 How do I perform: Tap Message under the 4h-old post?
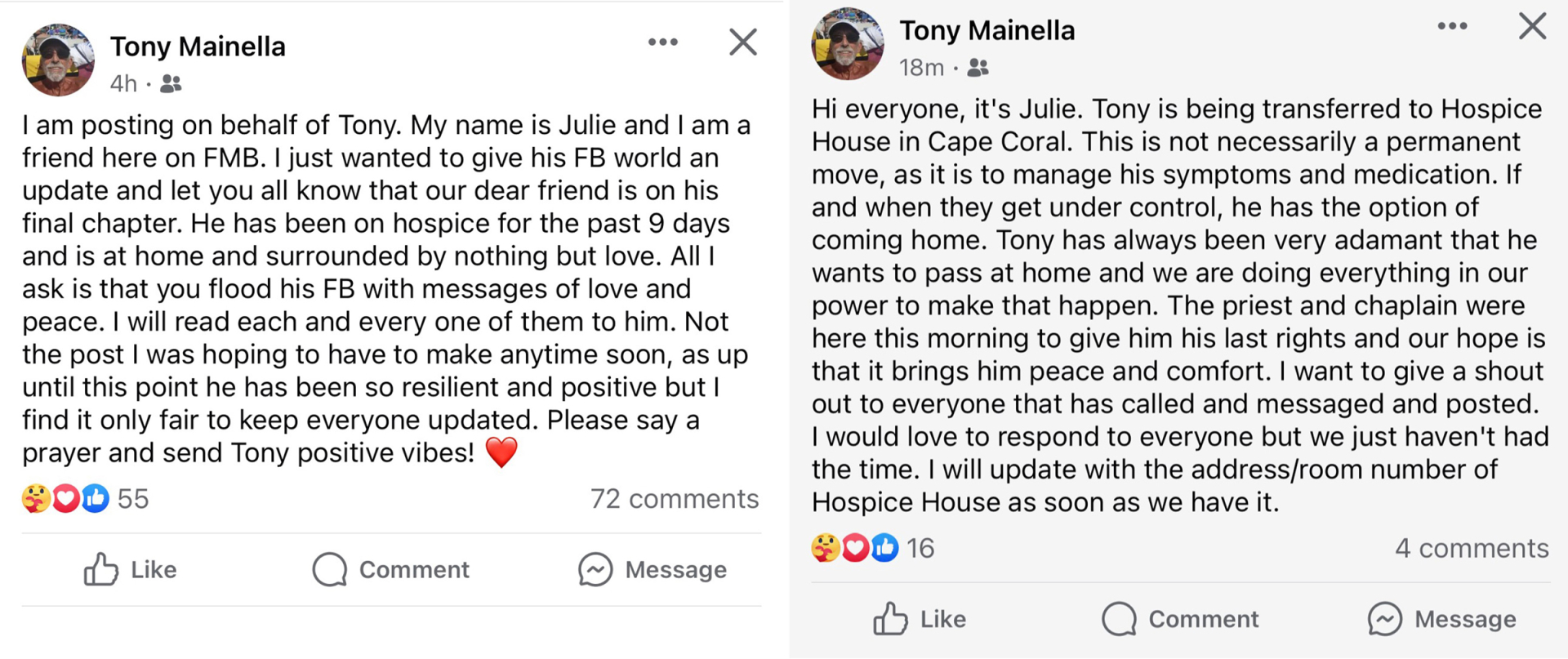click(x=653, y=569)
